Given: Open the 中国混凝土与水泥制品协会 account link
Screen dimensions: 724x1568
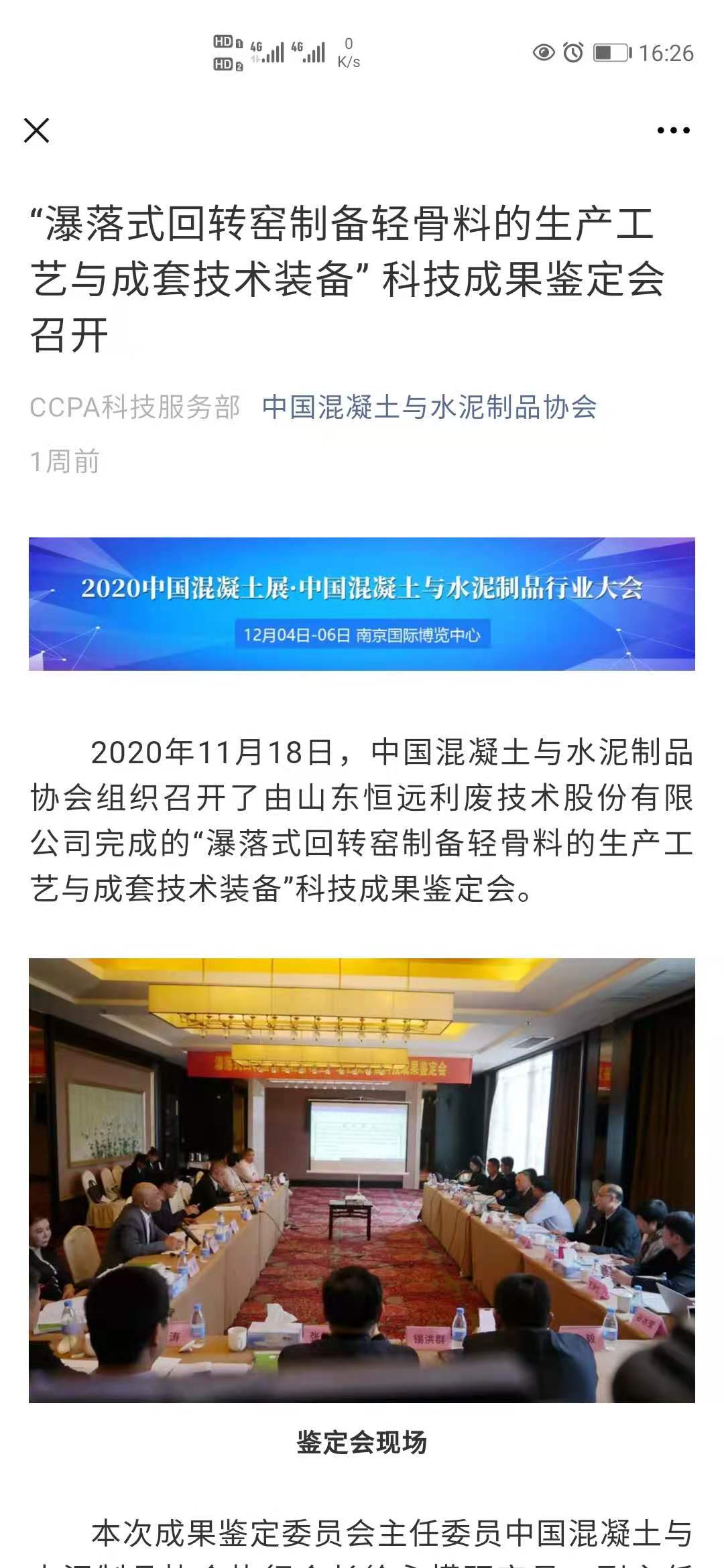Looking at the screenshot, I should 429,407.
